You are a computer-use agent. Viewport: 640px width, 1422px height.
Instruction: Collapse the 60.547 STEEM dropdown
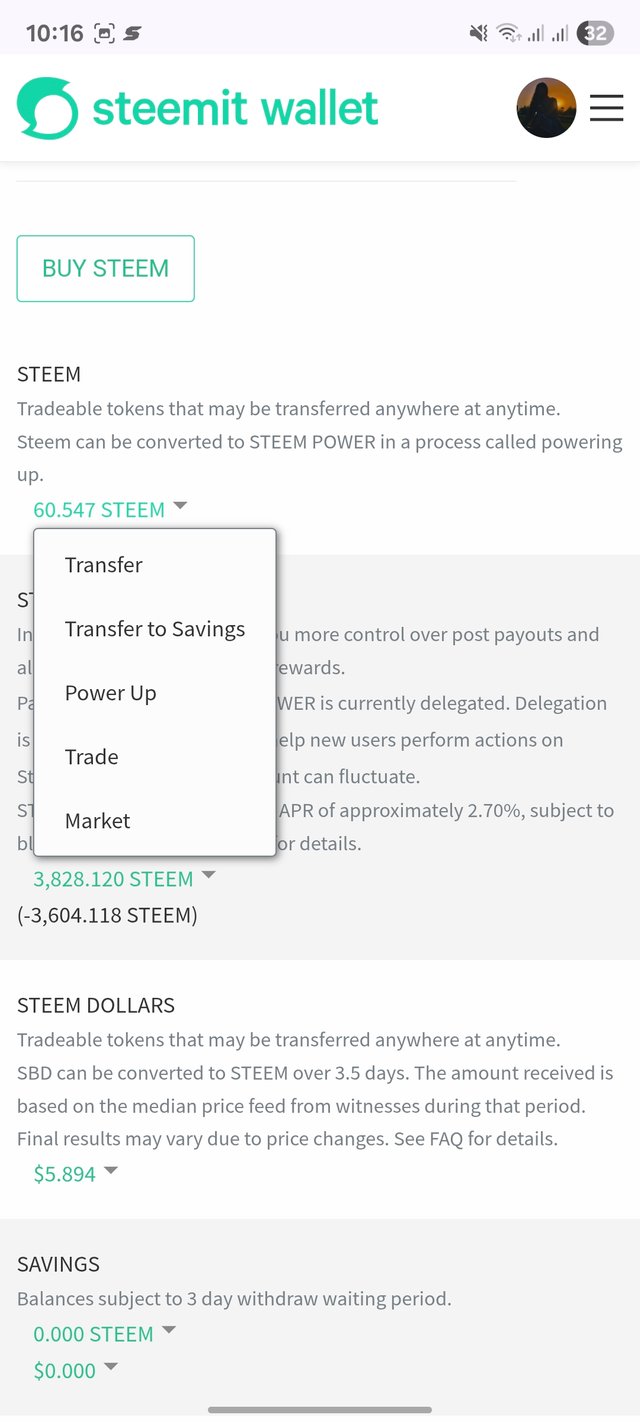pos(110,509)
